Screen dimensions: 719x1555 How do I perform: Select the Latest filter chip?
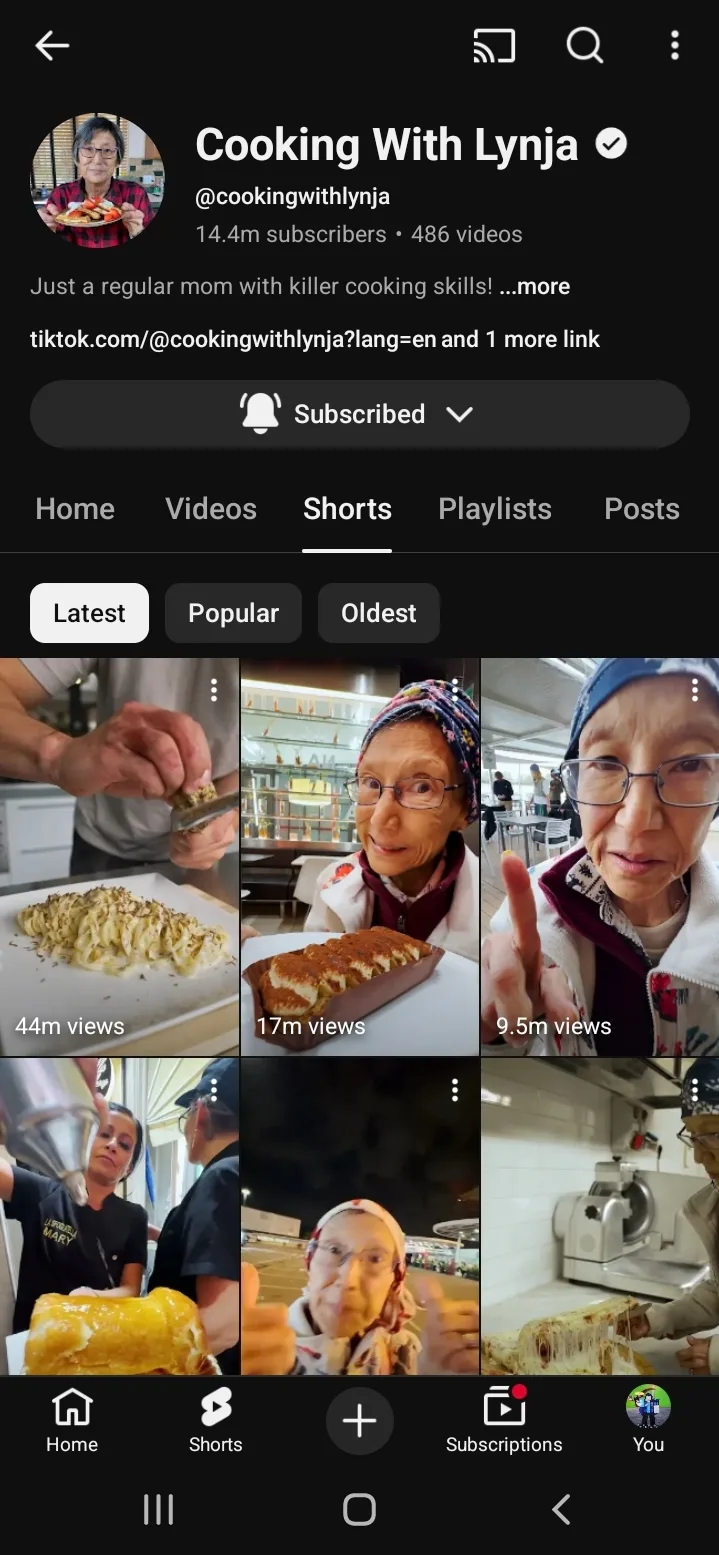click(x=90, y=613)
